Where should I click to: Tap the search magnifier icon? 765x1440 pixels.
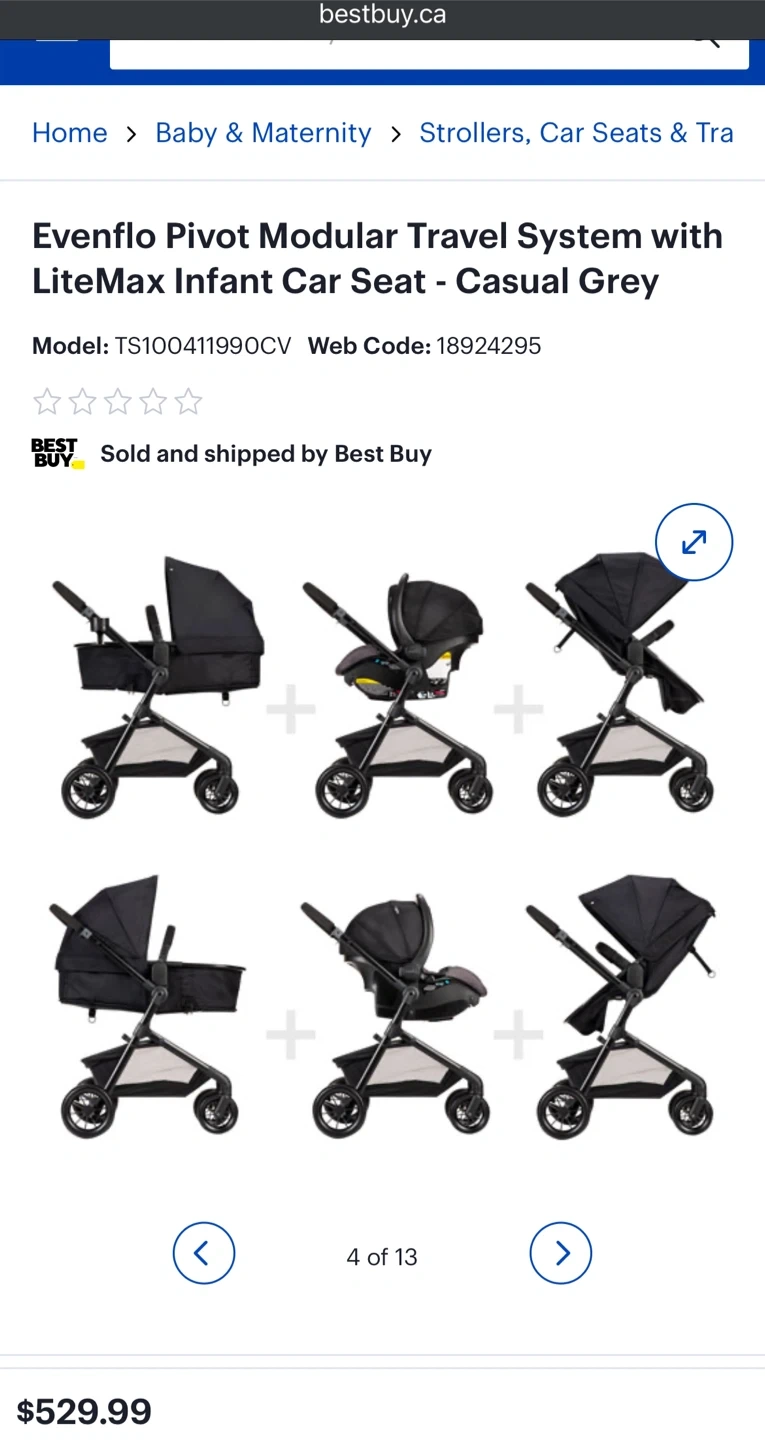pyautogui.click(x=707, y=42)
